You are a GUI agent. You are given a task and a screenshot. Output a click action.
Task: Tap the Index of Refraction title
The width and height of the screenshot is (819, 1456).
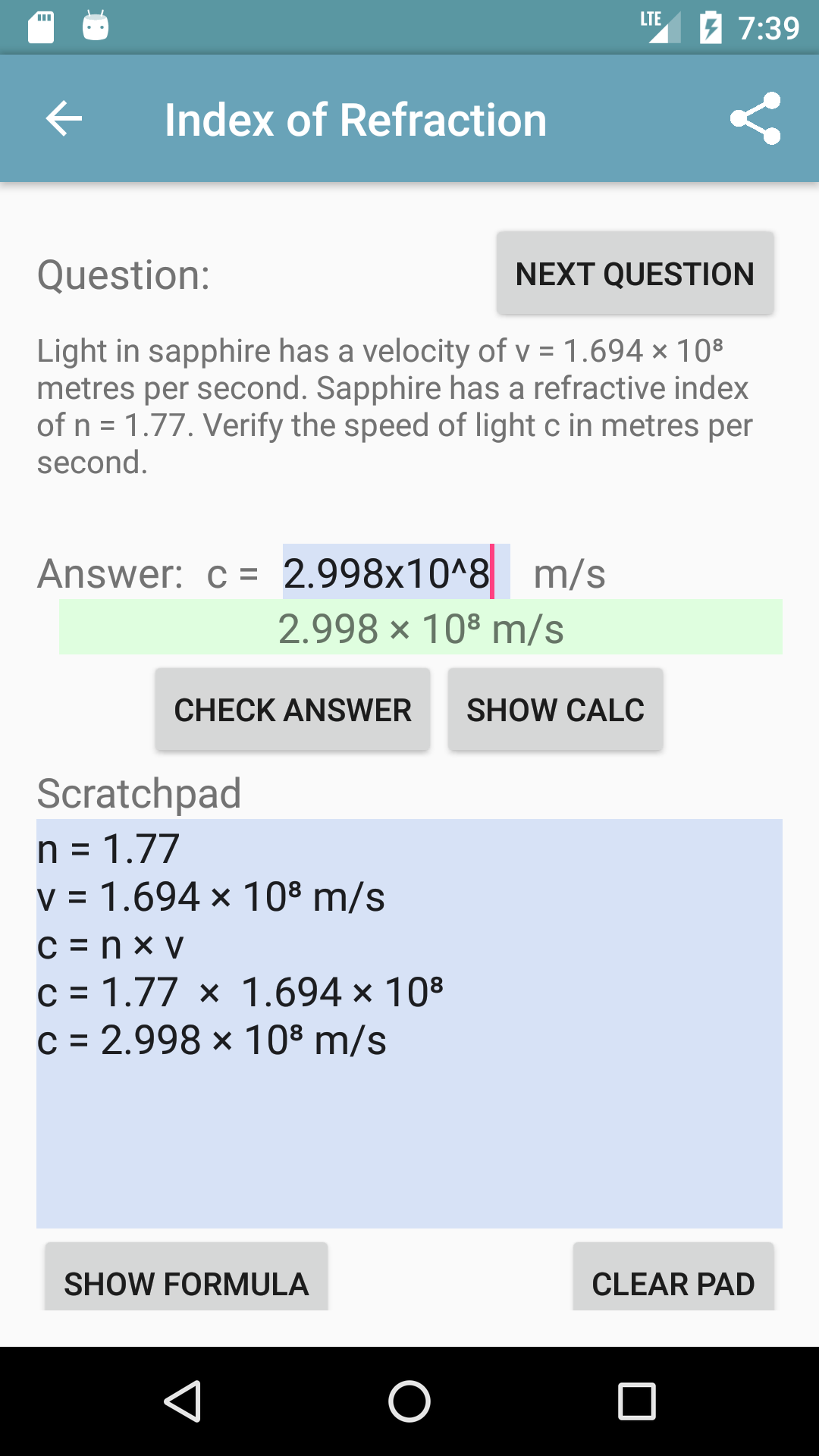tap(355, 118)
